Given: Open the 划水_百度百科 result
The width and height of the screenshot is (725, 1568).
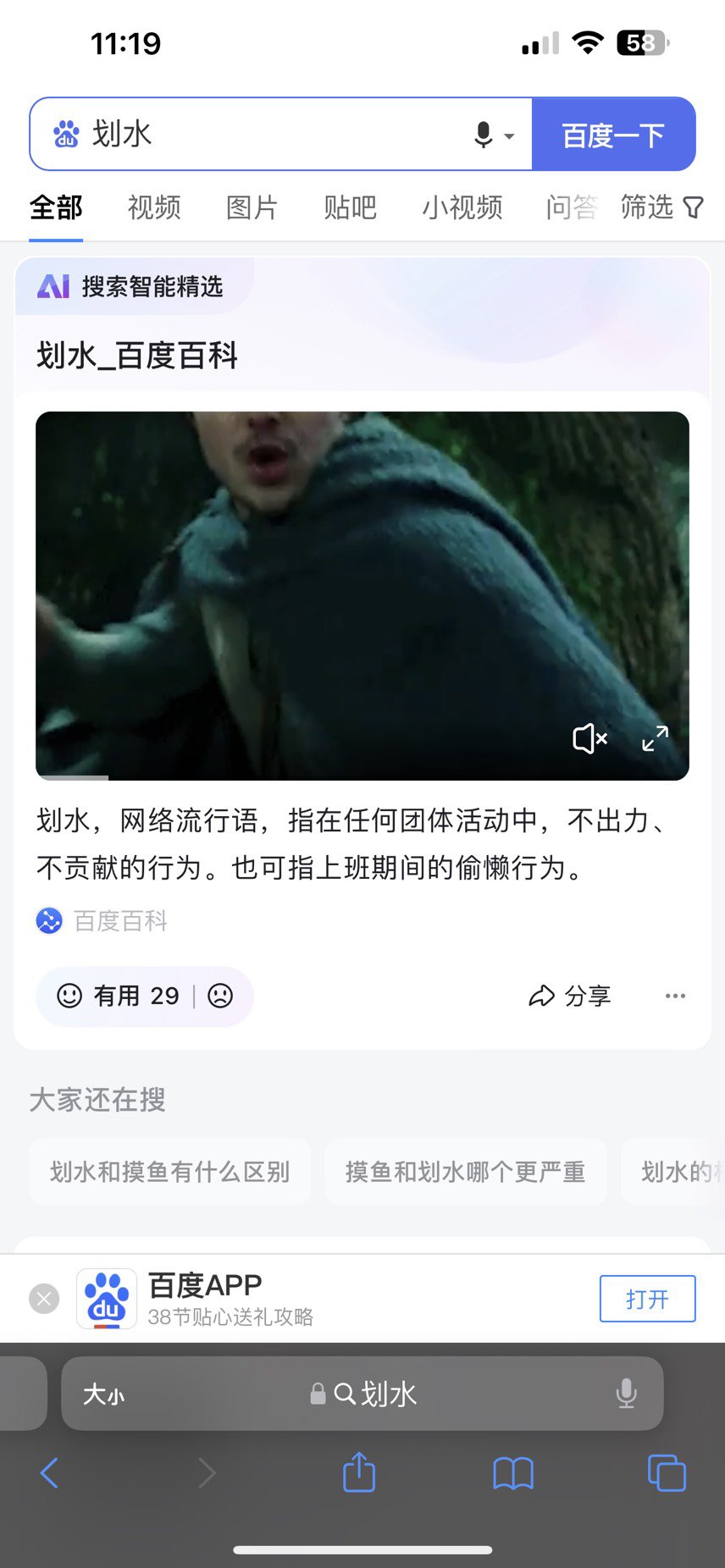Looking at the screenshot, I should click(x=137, y=356).
